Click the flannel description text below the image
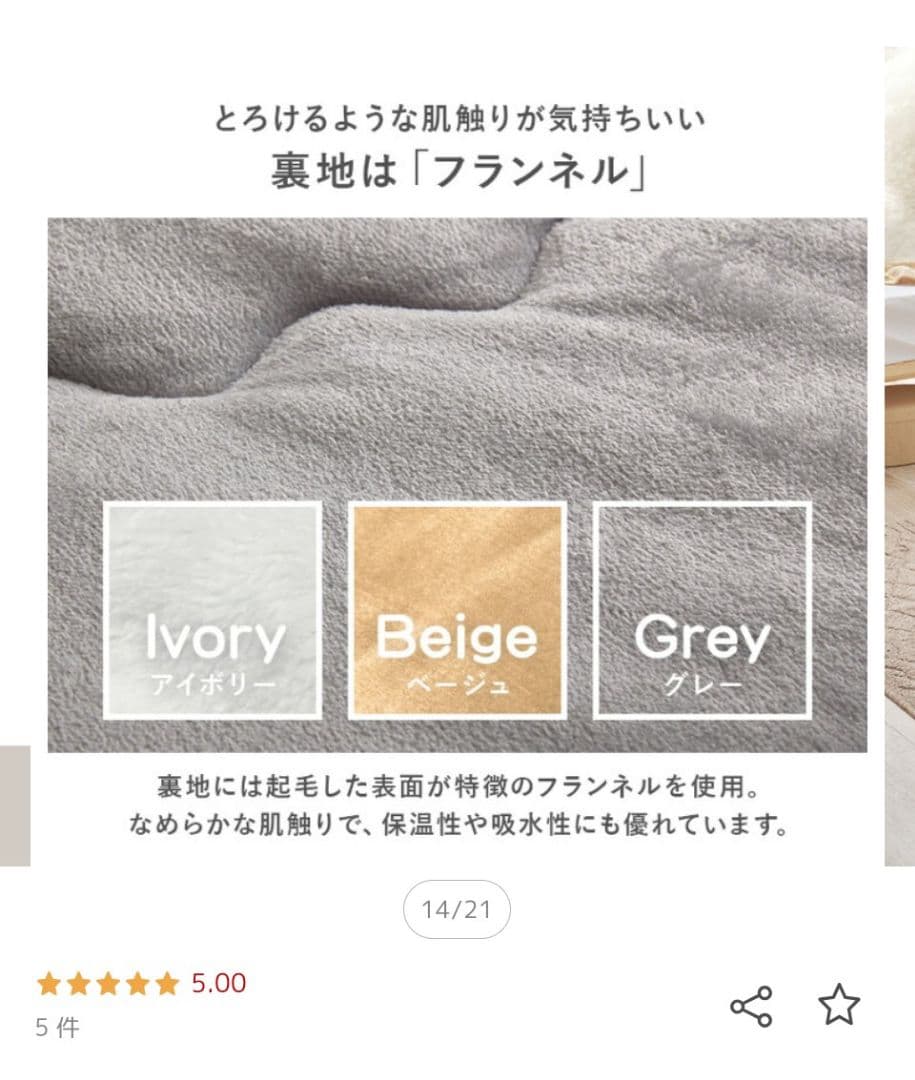Screen dimensions: 915x1080 [x=457, y=805]
